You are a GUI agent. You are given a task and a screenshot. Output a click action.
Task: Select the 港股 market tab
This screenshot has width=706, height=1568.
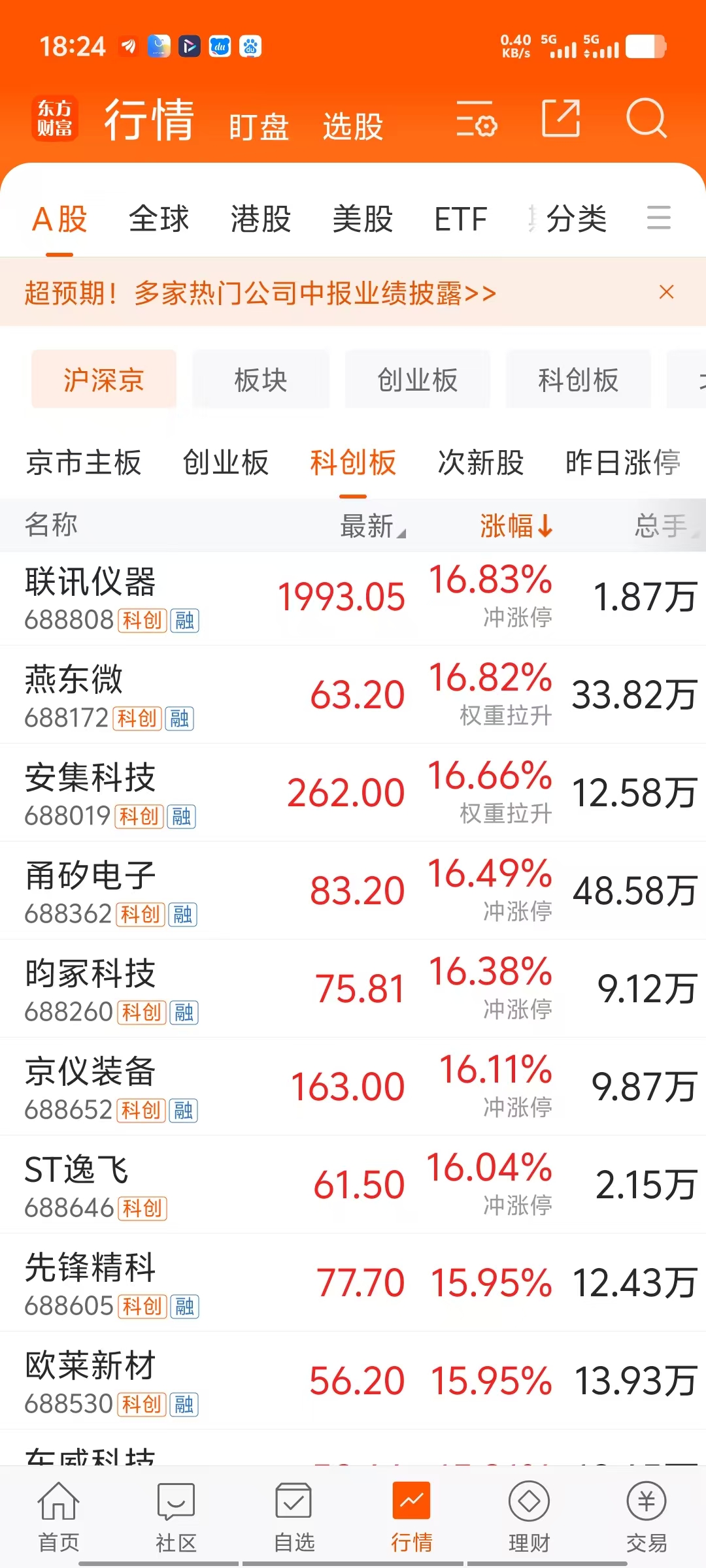tap(261, 218)
